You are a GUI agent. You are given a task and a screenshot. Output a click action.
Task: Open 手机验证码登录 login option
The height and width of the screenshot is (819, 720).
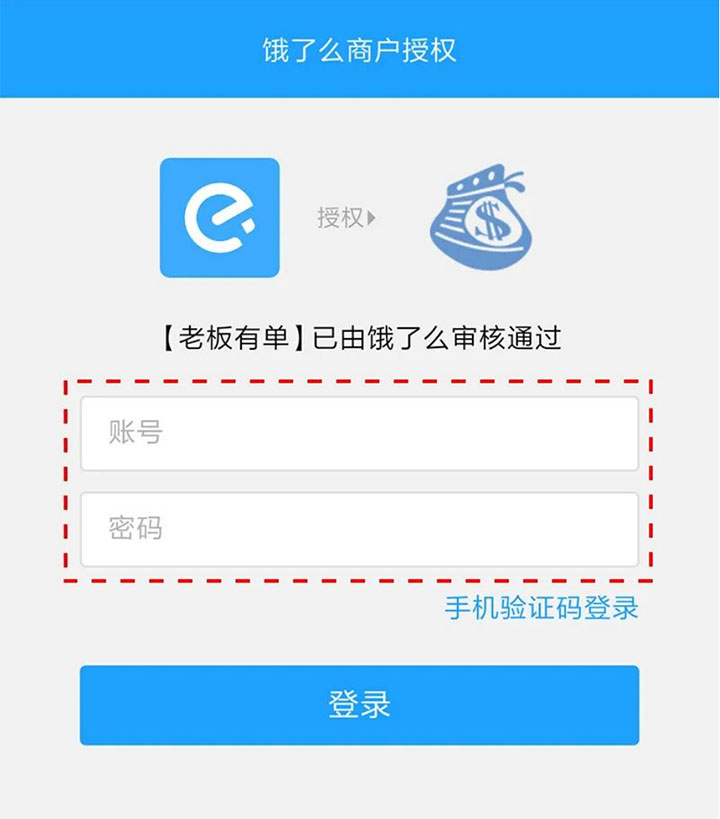click(541, 607)
